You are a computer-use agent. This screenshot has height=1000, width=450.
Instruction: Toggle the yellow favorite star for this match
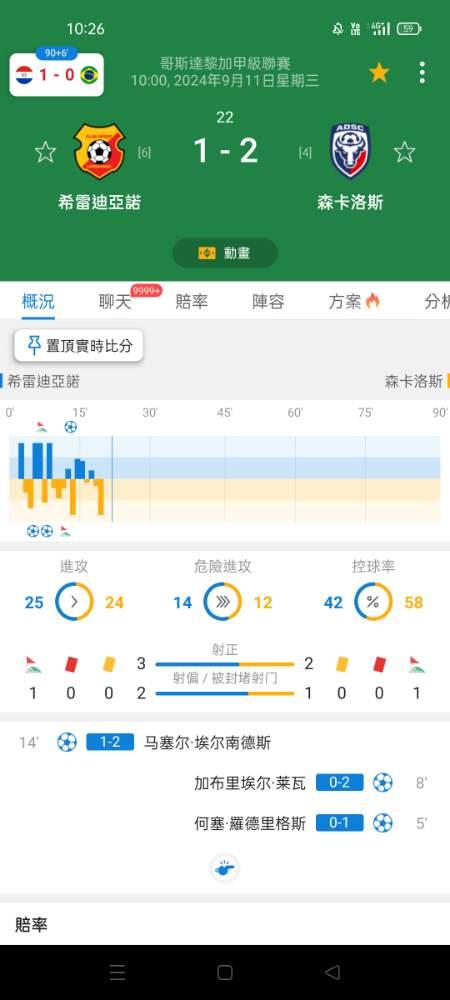379,73
